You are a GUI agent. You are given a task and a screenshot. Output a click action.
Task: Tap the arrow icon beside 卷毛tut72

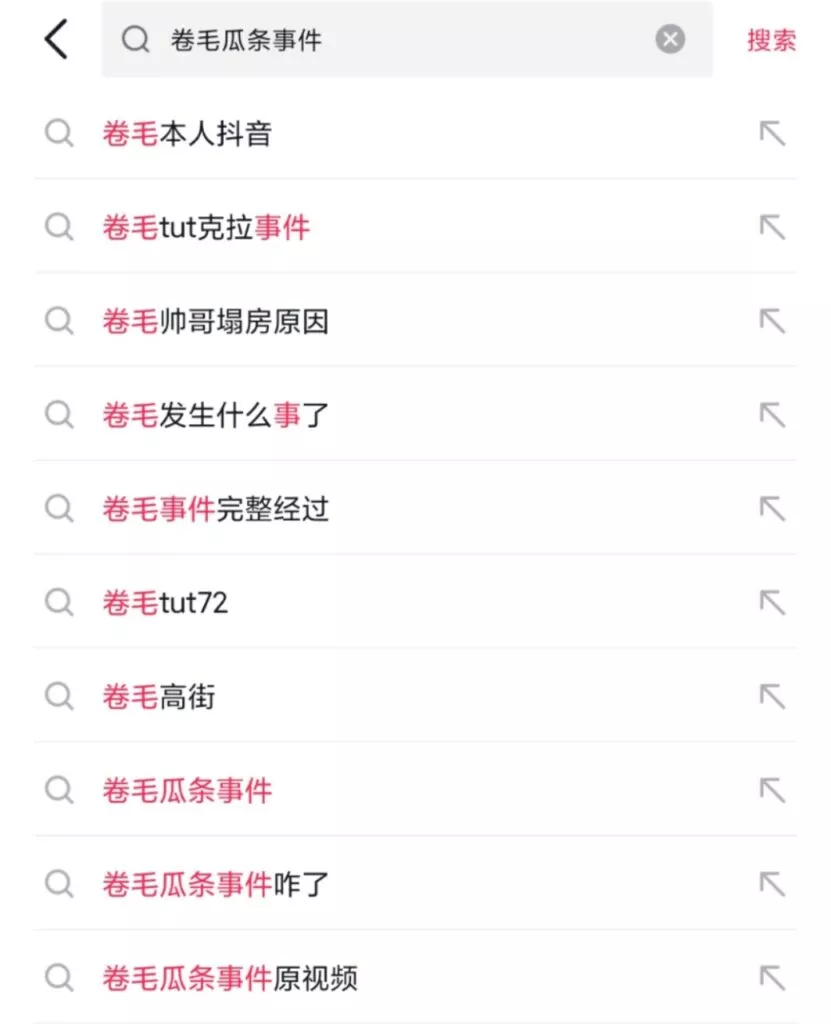click(x=772, y=603)
